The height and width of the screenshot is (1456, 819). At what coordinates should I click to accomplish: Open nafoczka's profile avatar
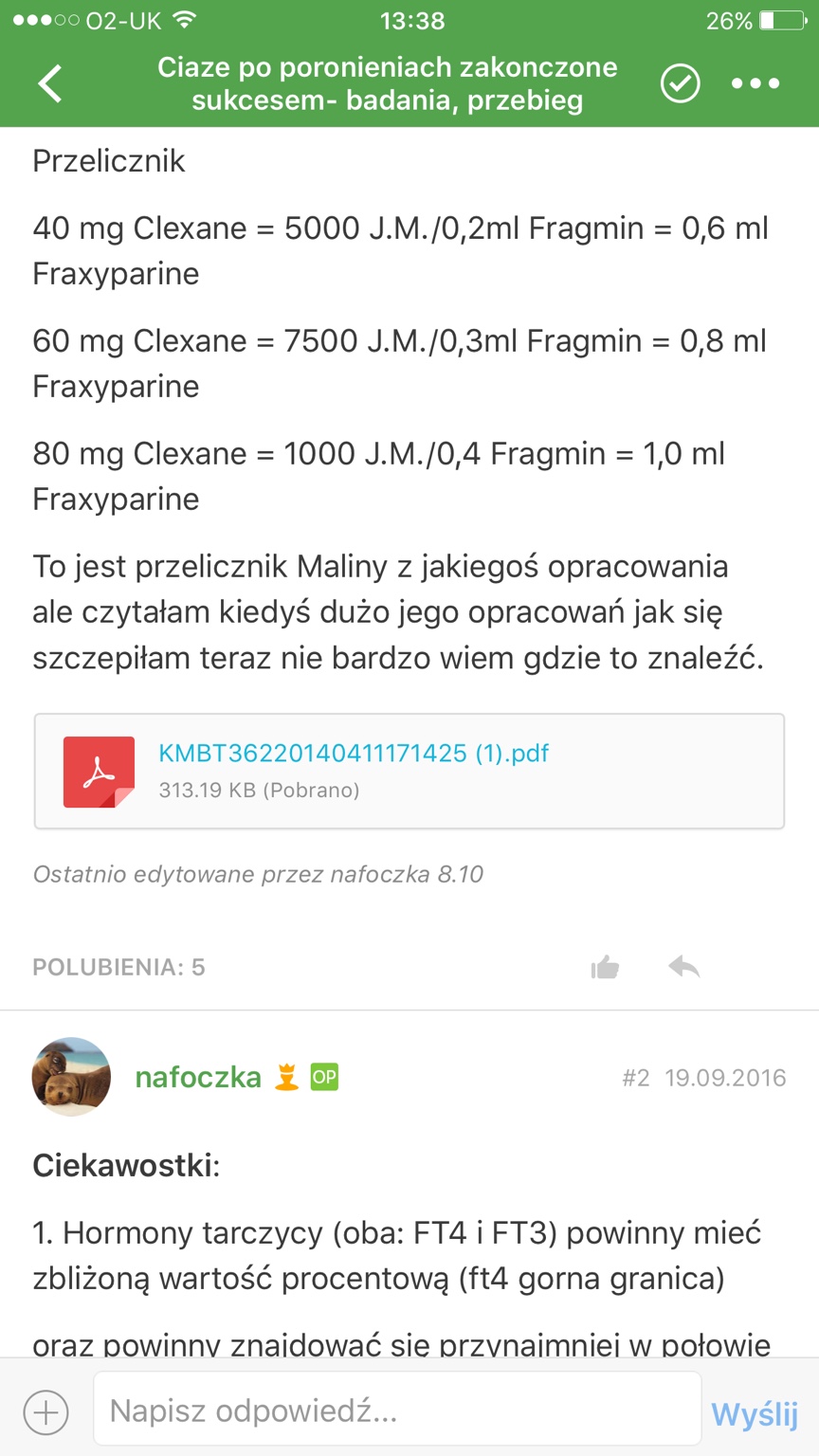[x=71, y=1077]
